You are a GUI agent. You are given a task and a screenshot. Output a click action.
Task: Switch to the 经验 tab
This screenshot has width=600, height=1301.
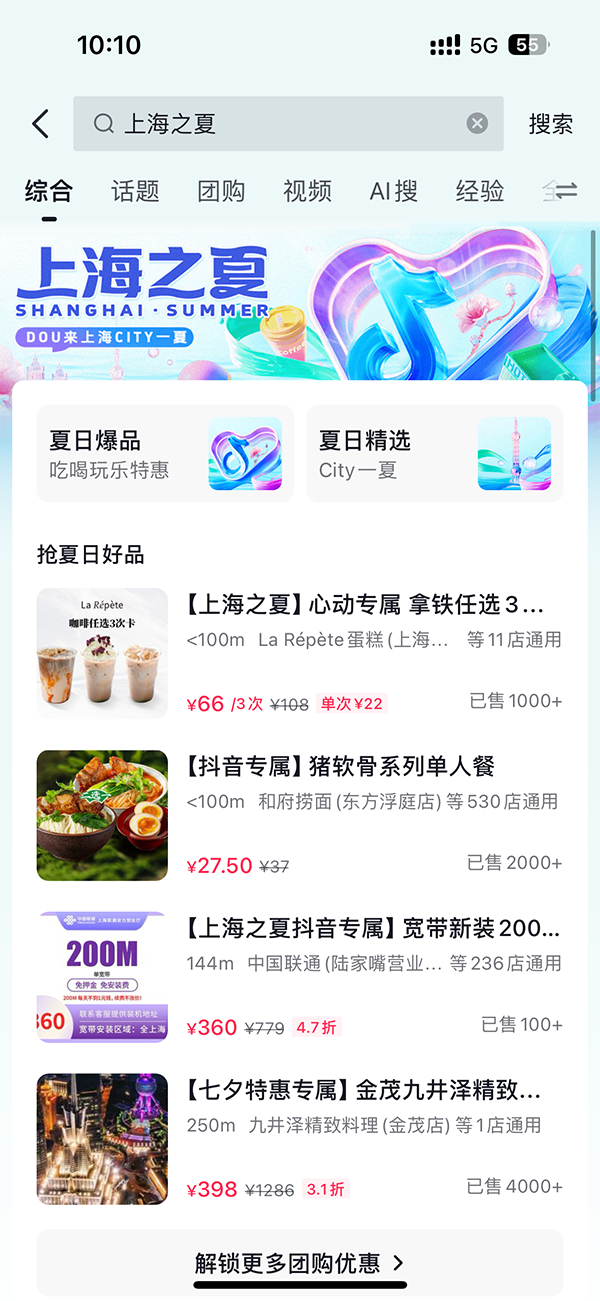tap(480, 191)
